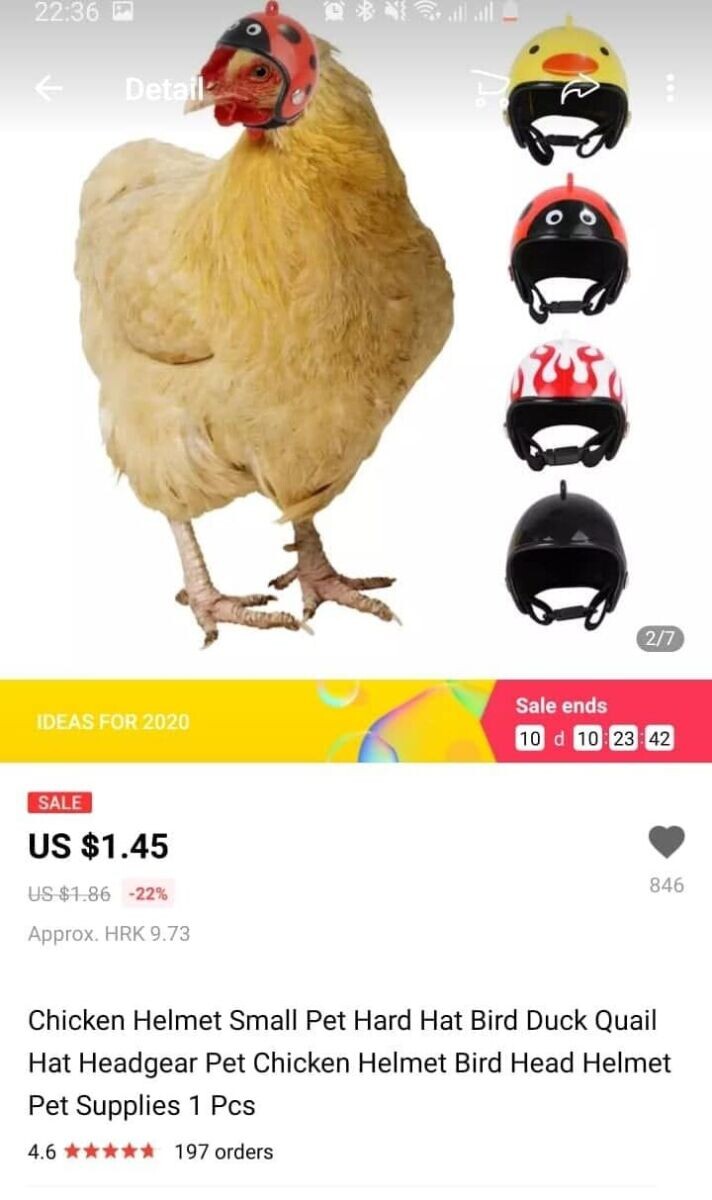This screenshot has width=712, height=1200.
Task: Add item to wishlist with heart icon
Action: coord(667,842)
